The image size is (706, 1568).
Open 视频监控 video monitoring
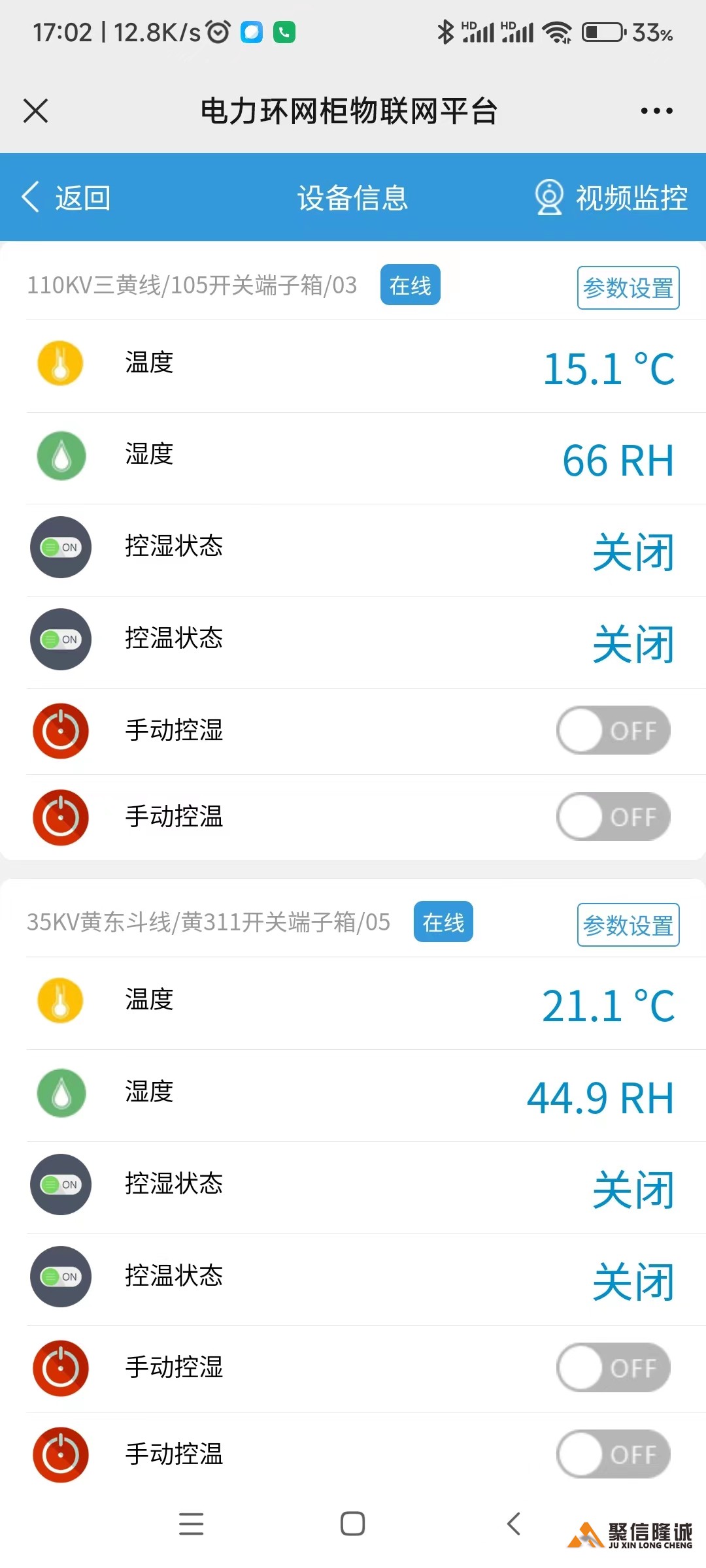pos(612,197)
